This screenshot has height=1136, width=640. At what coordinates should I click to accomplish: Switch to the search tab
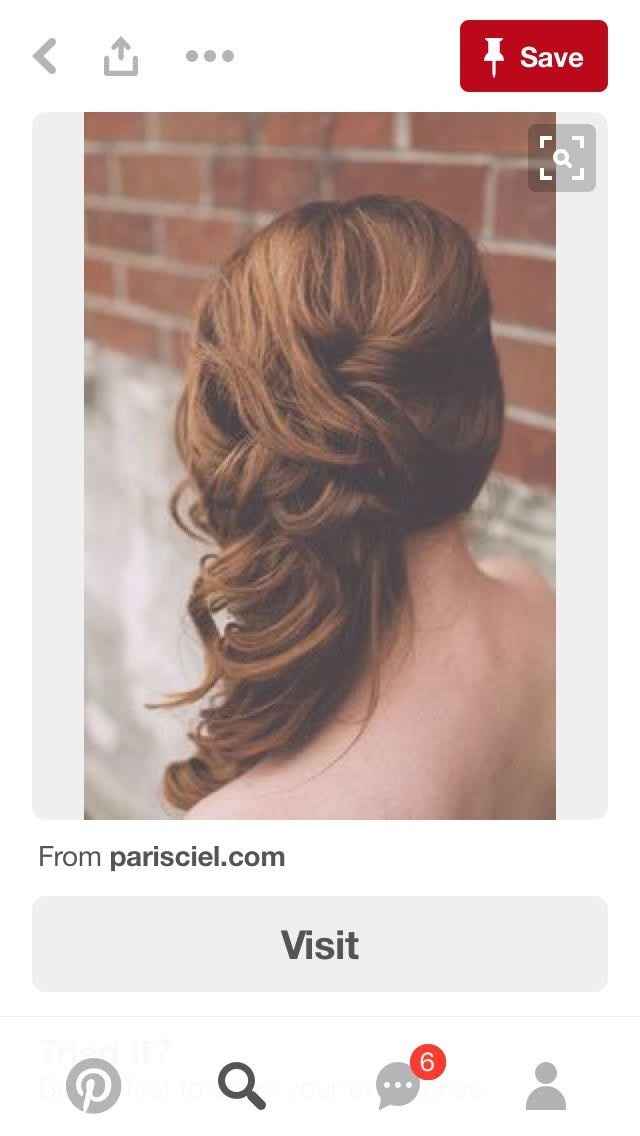click(242, 1086)
